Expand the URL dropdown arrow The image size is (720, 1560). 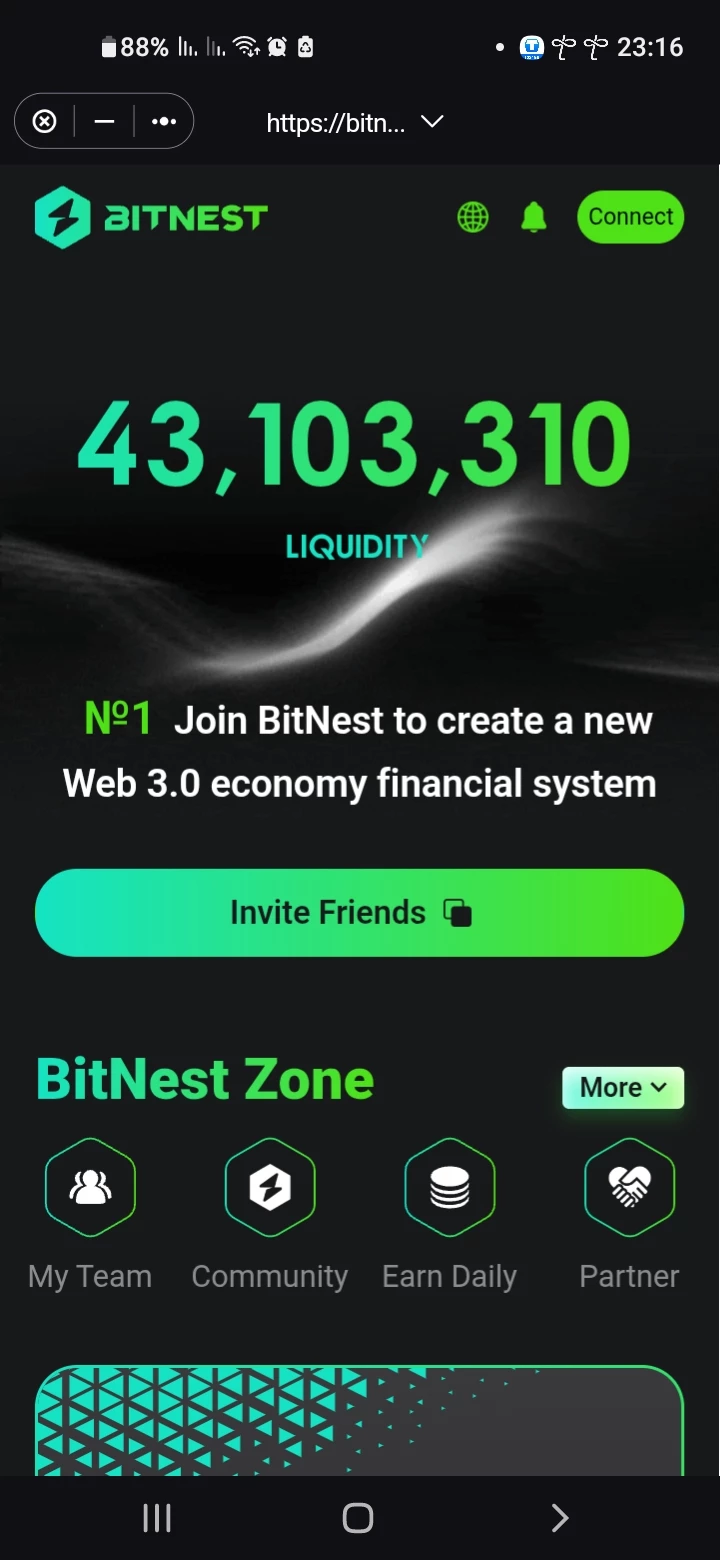coord(432,122)
